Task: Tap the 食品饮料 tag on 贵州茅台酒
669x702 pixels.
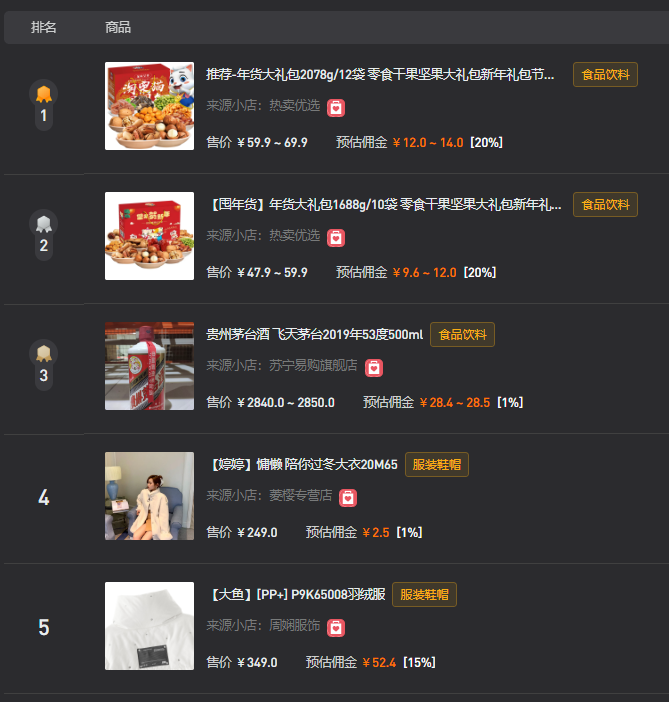Action: 462,335
